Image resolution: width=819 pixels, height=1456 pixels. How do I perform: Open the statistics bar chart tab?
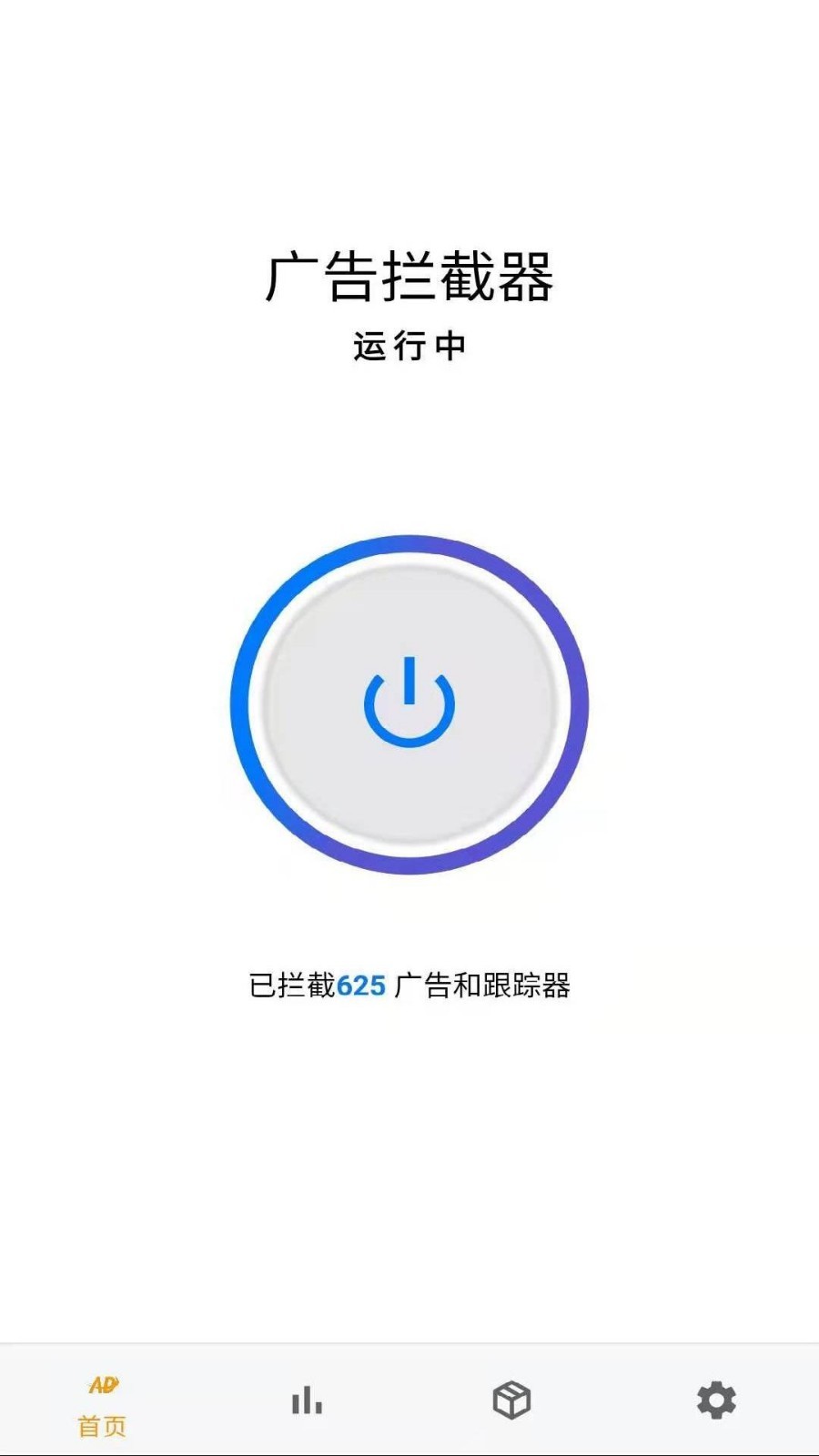coord(307,1400)
